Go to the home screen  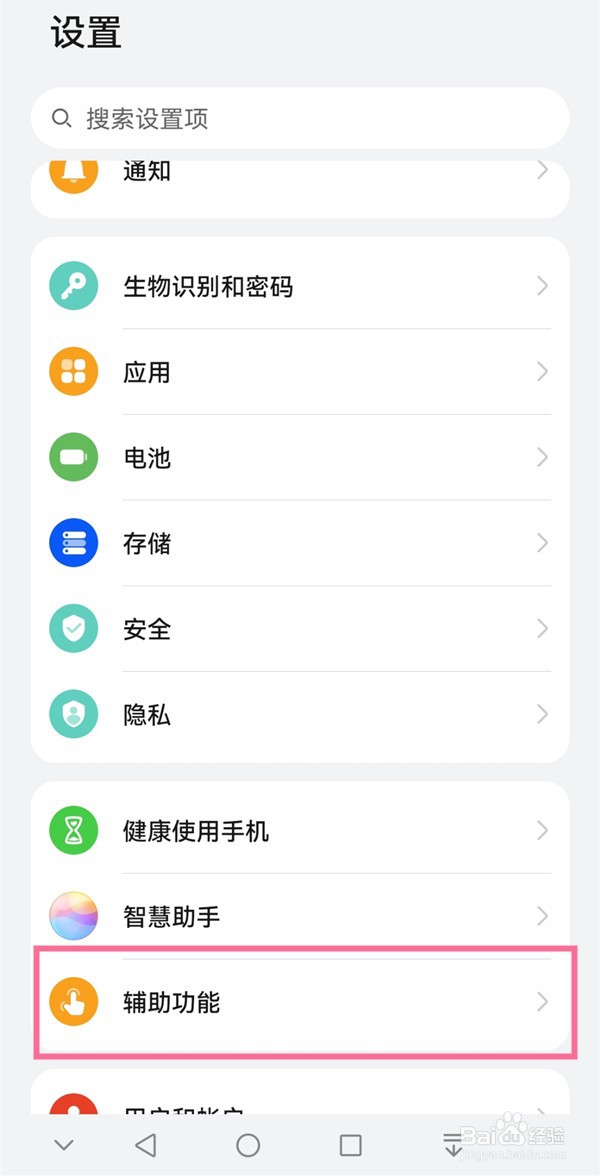point(248,1145)
